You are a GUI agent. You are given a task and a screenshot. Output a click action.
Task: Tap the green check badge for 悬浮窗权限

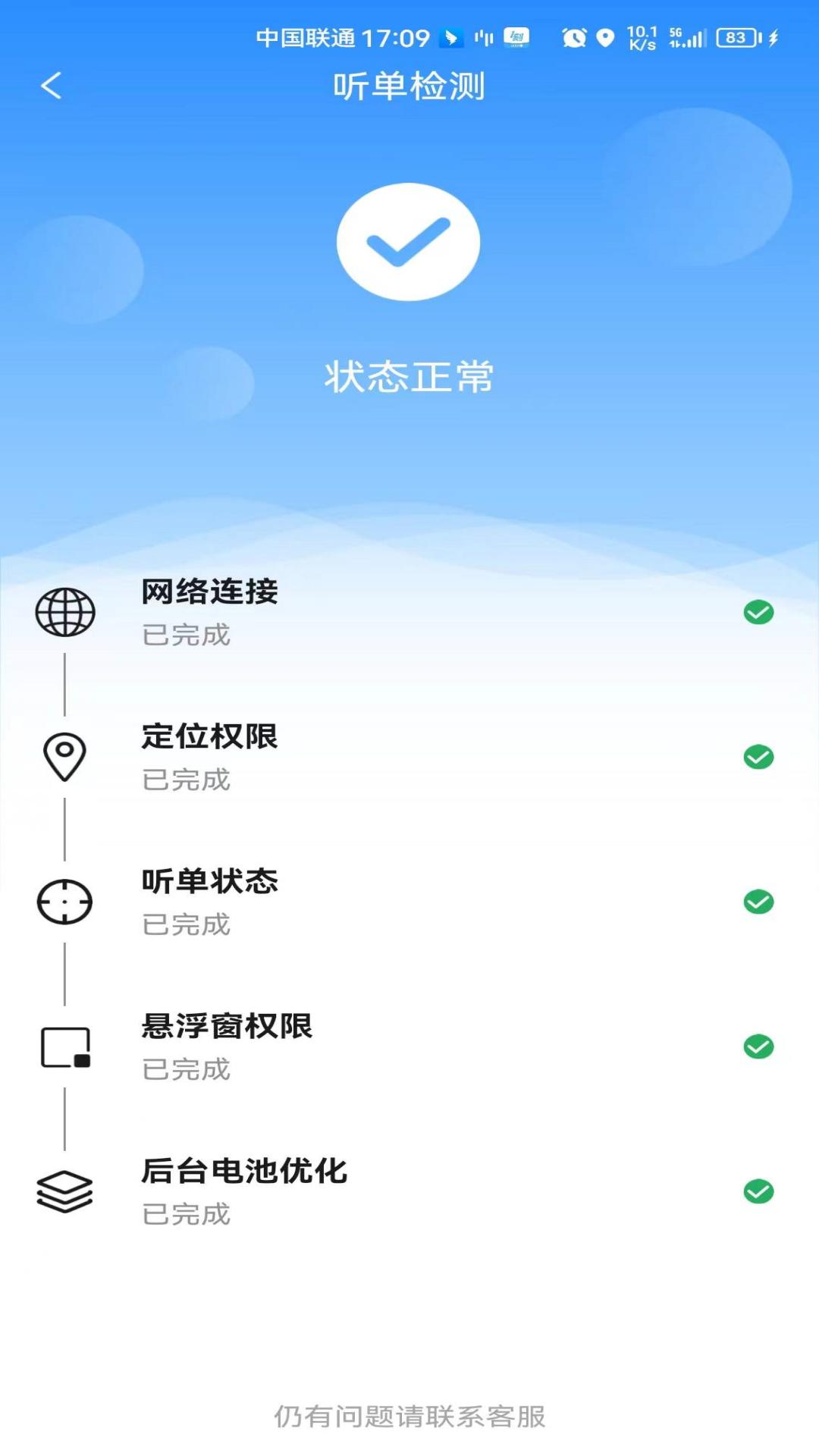(760, 1046)
